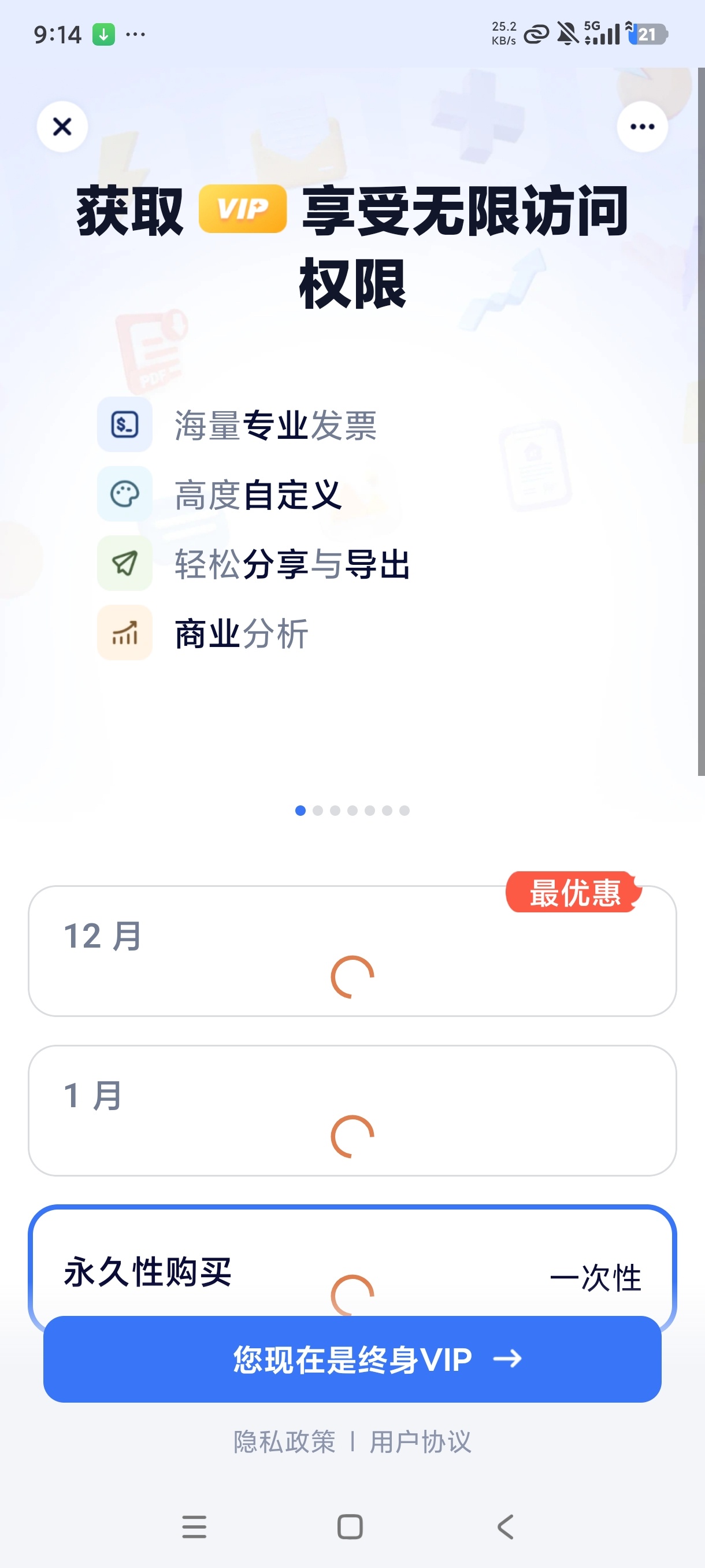Tap the download arrow in the status bar
Screen dimensions: 705x1568
pyautogui.click(x=104, y=34)
